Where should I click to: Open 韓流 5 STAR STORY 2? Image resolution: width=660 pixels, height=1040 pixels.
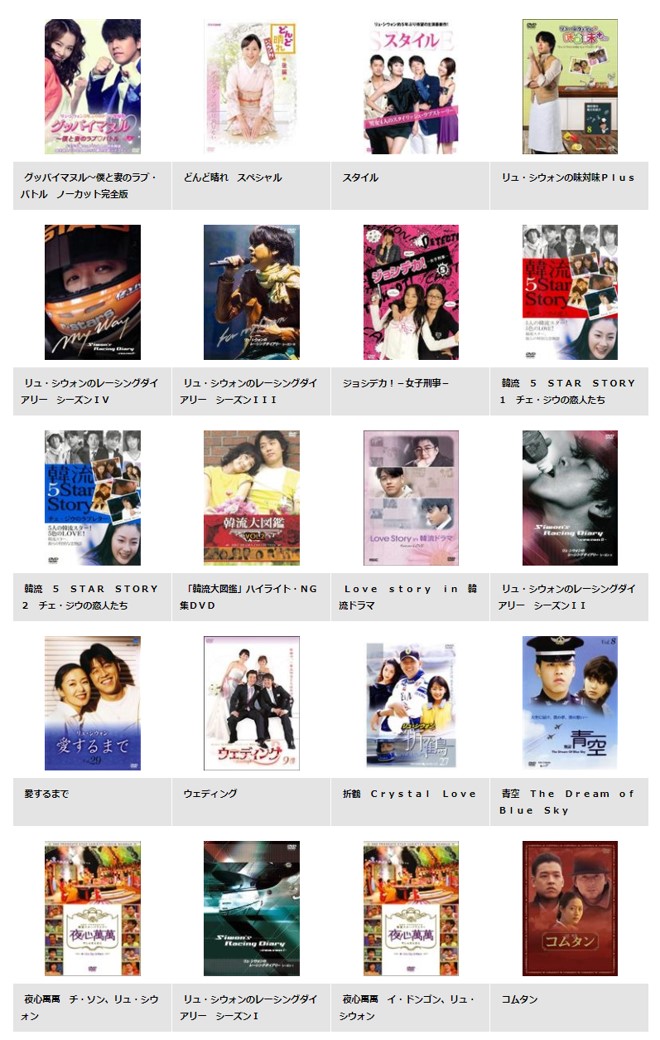[x=92, y=498]
